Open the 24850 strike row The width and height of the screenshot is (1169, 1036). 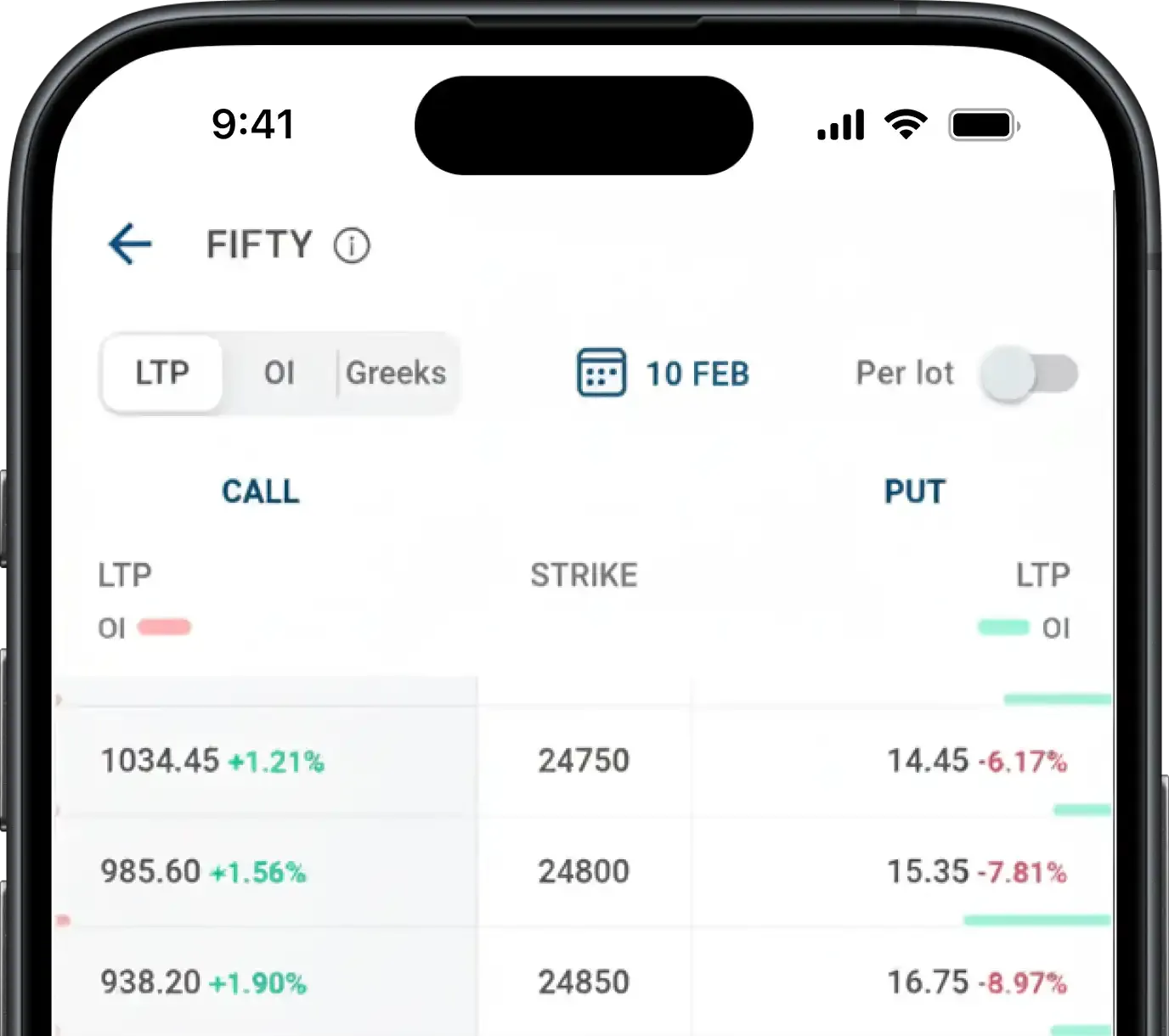pyautogui.click(x=584, y=983)
